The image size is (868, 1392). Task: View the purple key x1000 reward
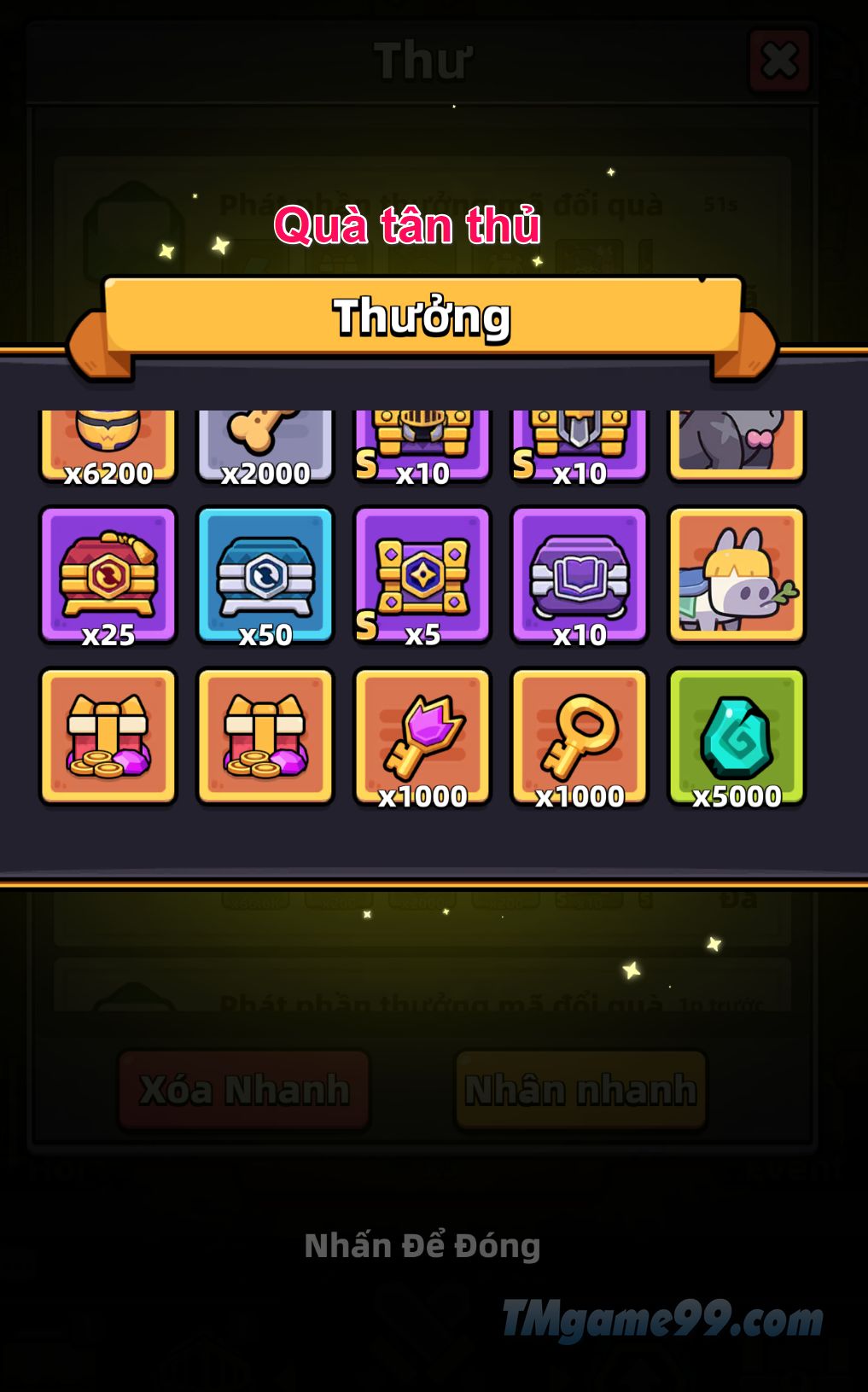422,736
